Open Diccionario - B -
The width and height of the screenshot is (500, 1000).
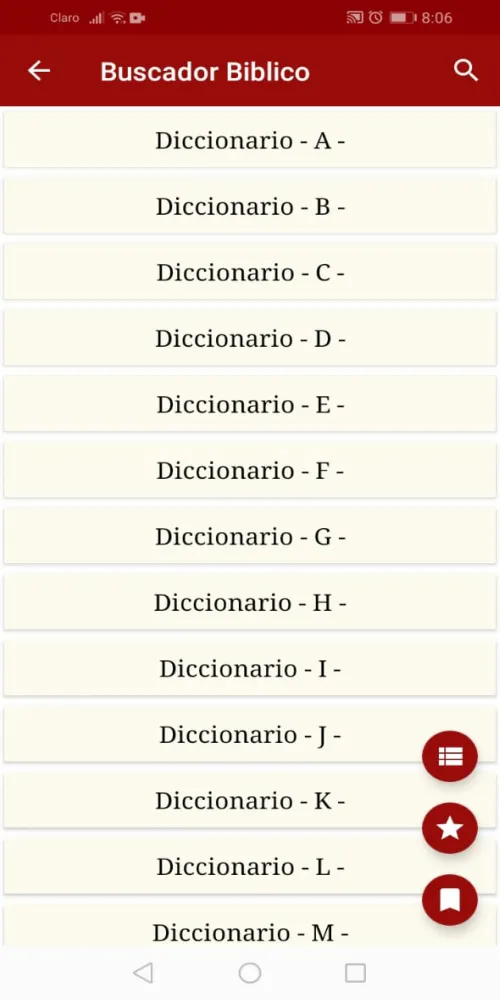pyautogui.click(x=250, y=206)
